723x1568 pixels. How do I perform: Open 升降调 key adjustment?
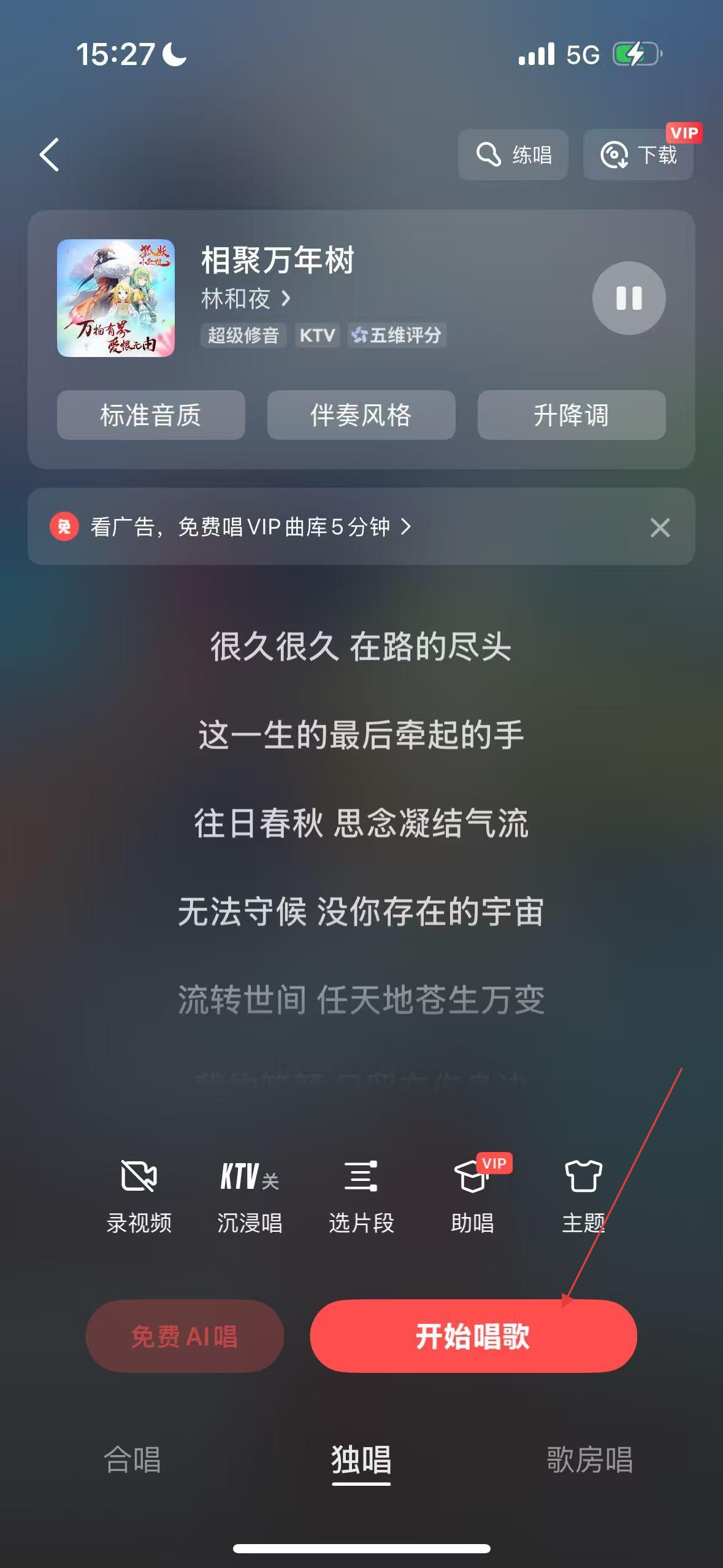pyautogui.click(x=572, y=415)
